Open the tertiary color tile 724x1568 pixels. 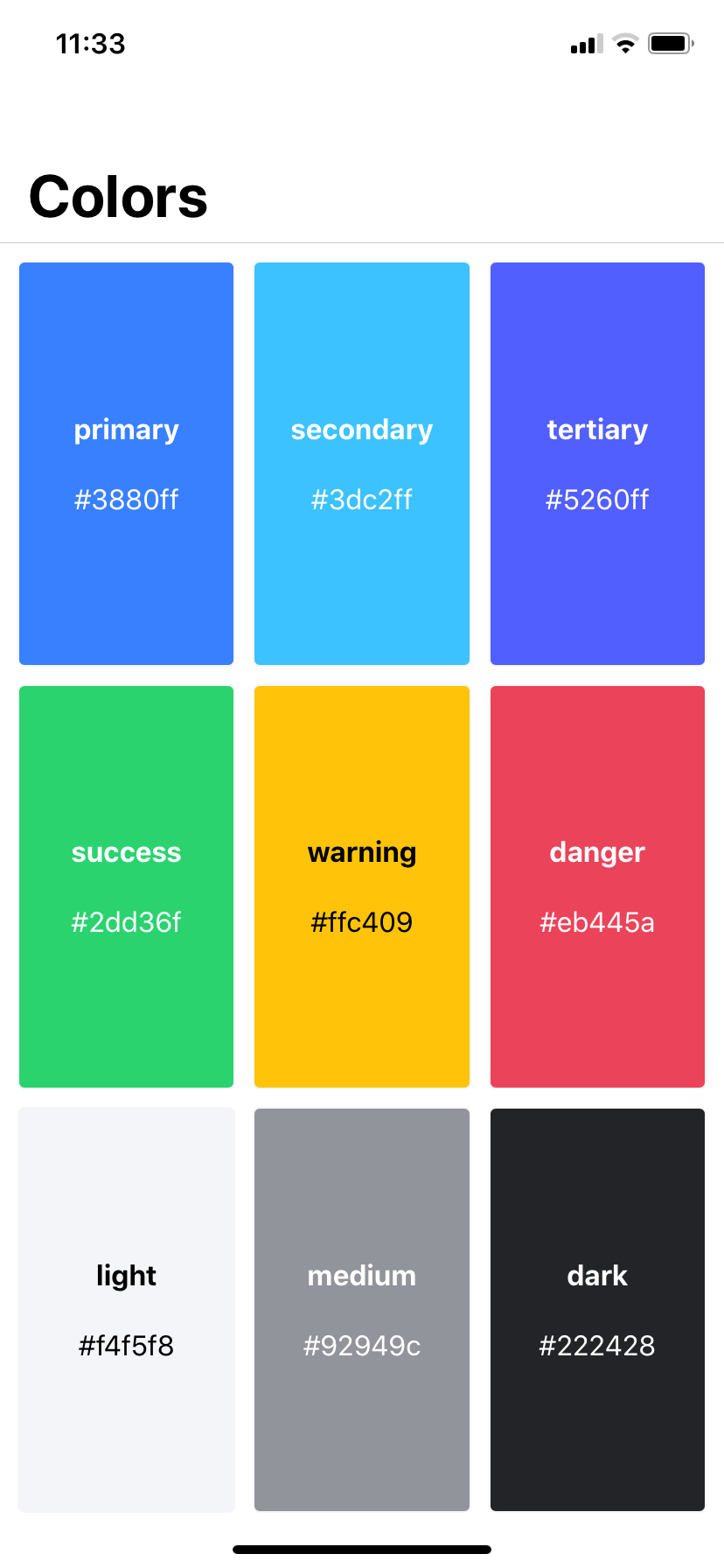(x=597, y=464)
